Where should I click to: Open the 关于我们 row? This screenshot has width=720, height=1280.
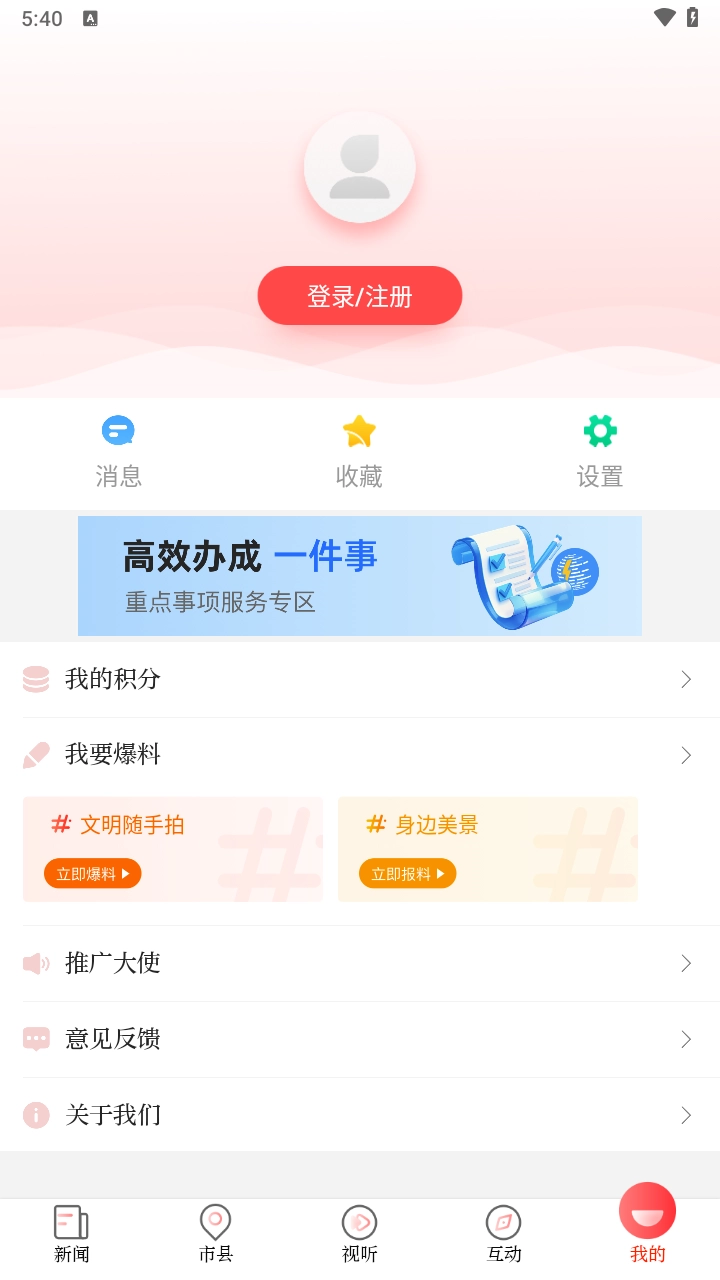[x=360, y=1115]
